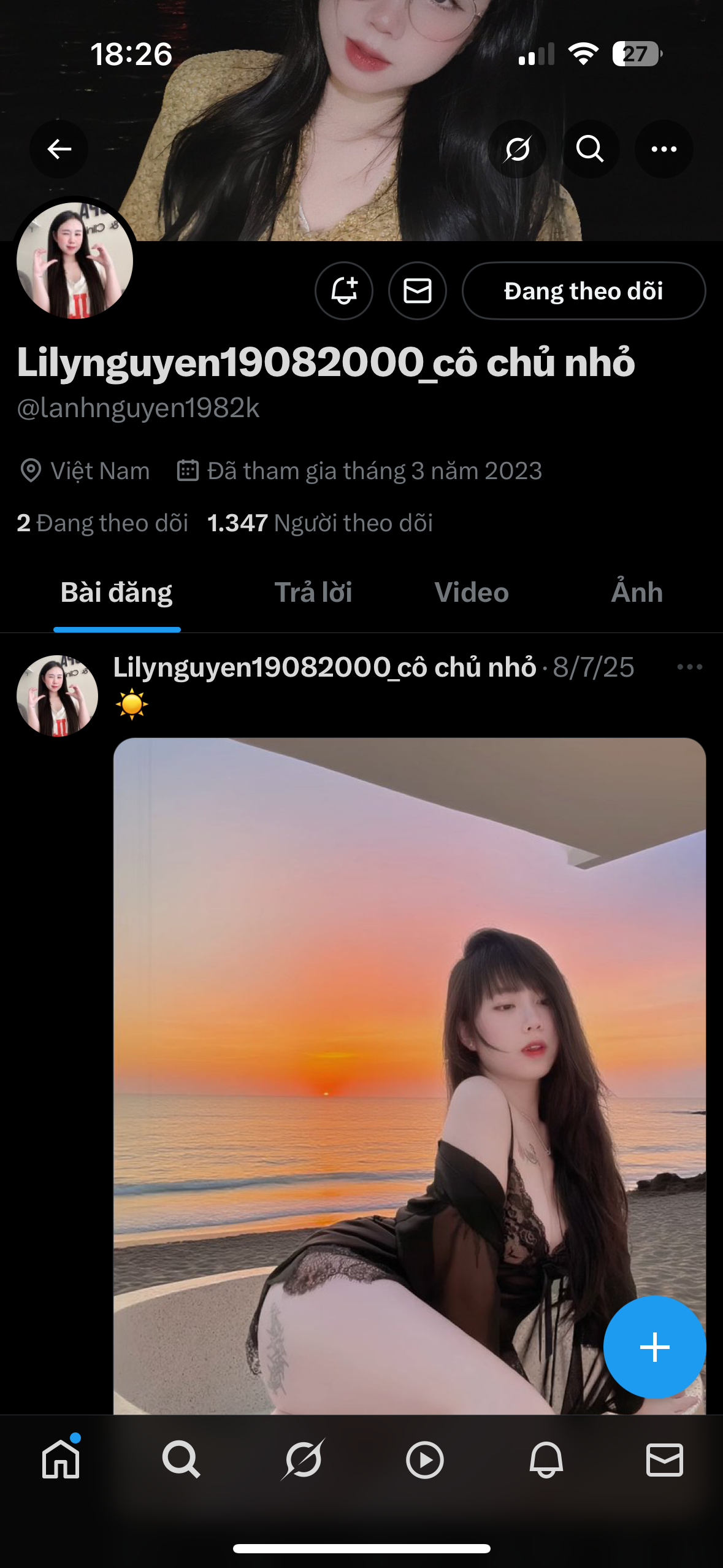Go back using the arrow
The height and width of the screenshot is (1568, 723).
59,149
